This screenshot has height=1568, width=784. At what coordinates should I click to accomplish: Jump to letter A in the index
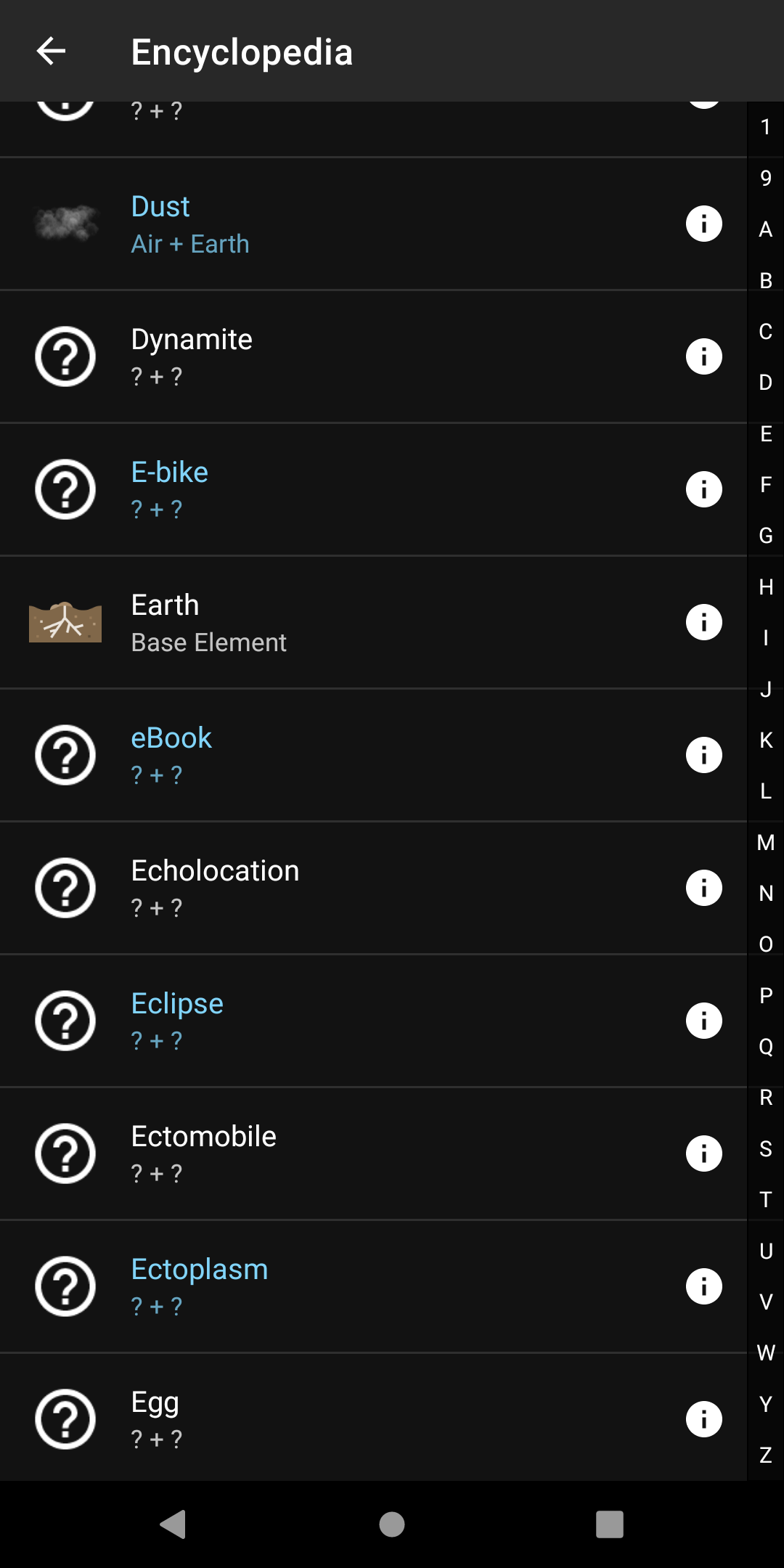point(766,229)
